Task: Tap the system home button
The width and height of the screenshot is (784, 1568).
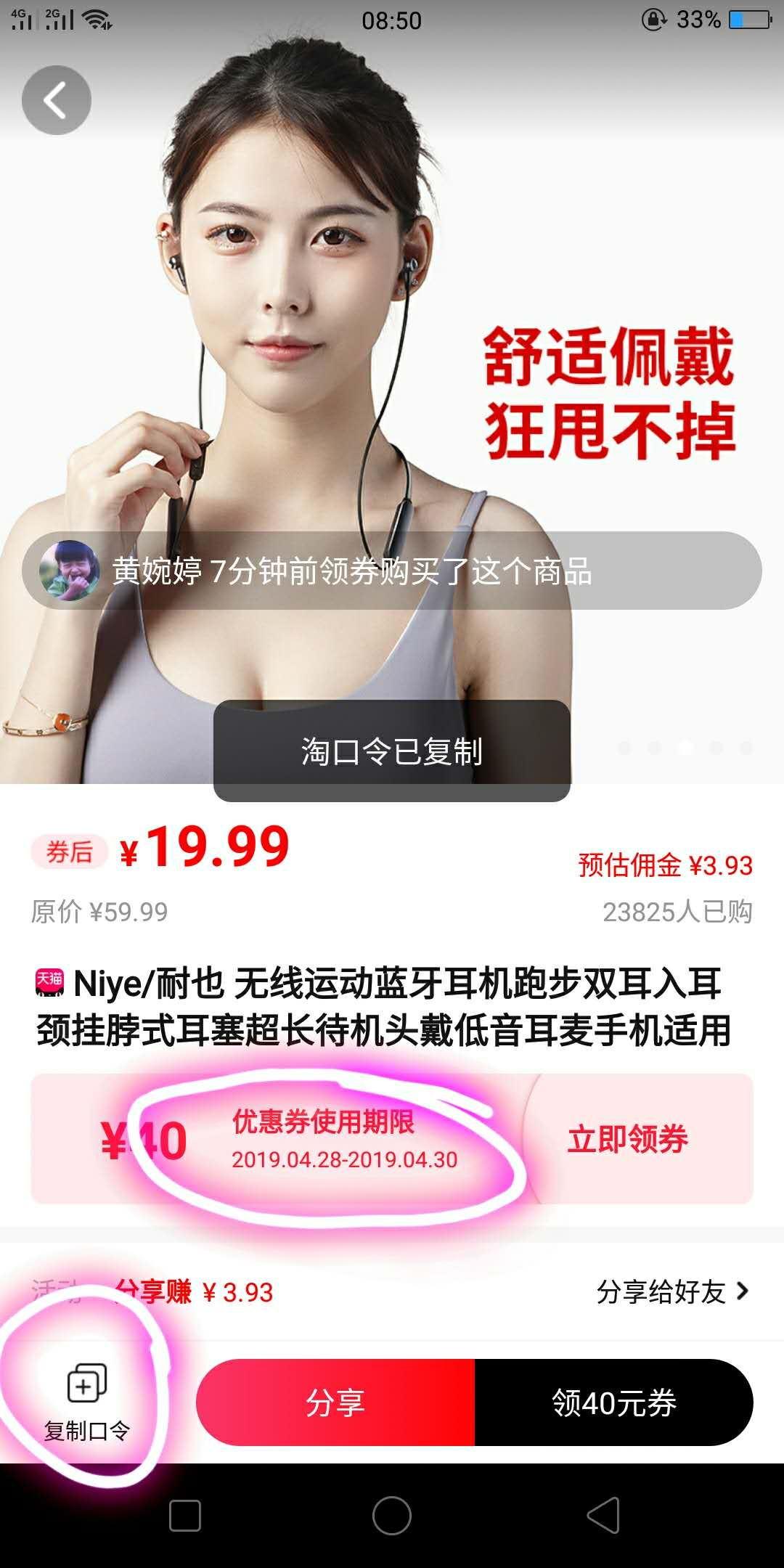Action: click(392, 1516)
